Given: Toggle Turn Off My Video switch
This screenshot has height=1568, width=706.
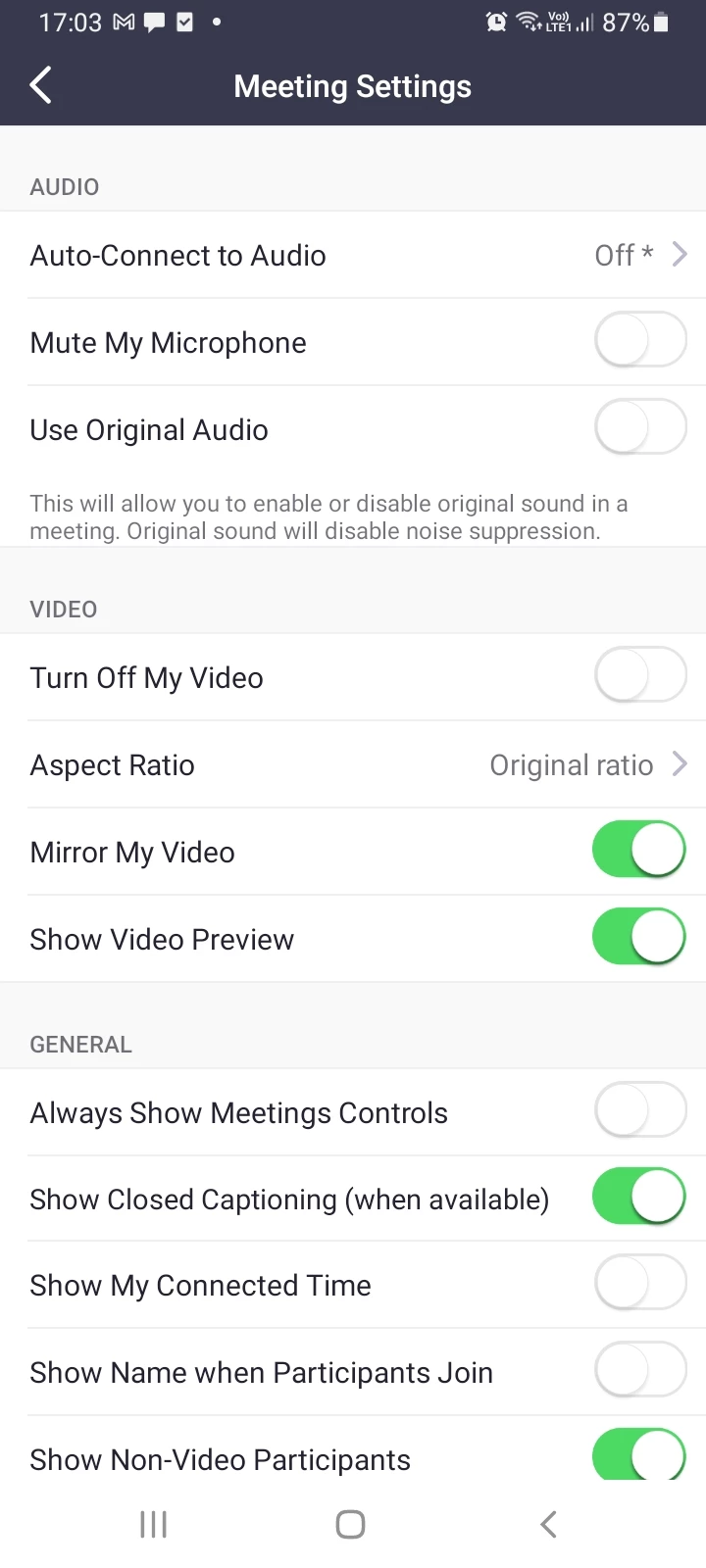Looking at the screenshot, I should coord(639,676).
